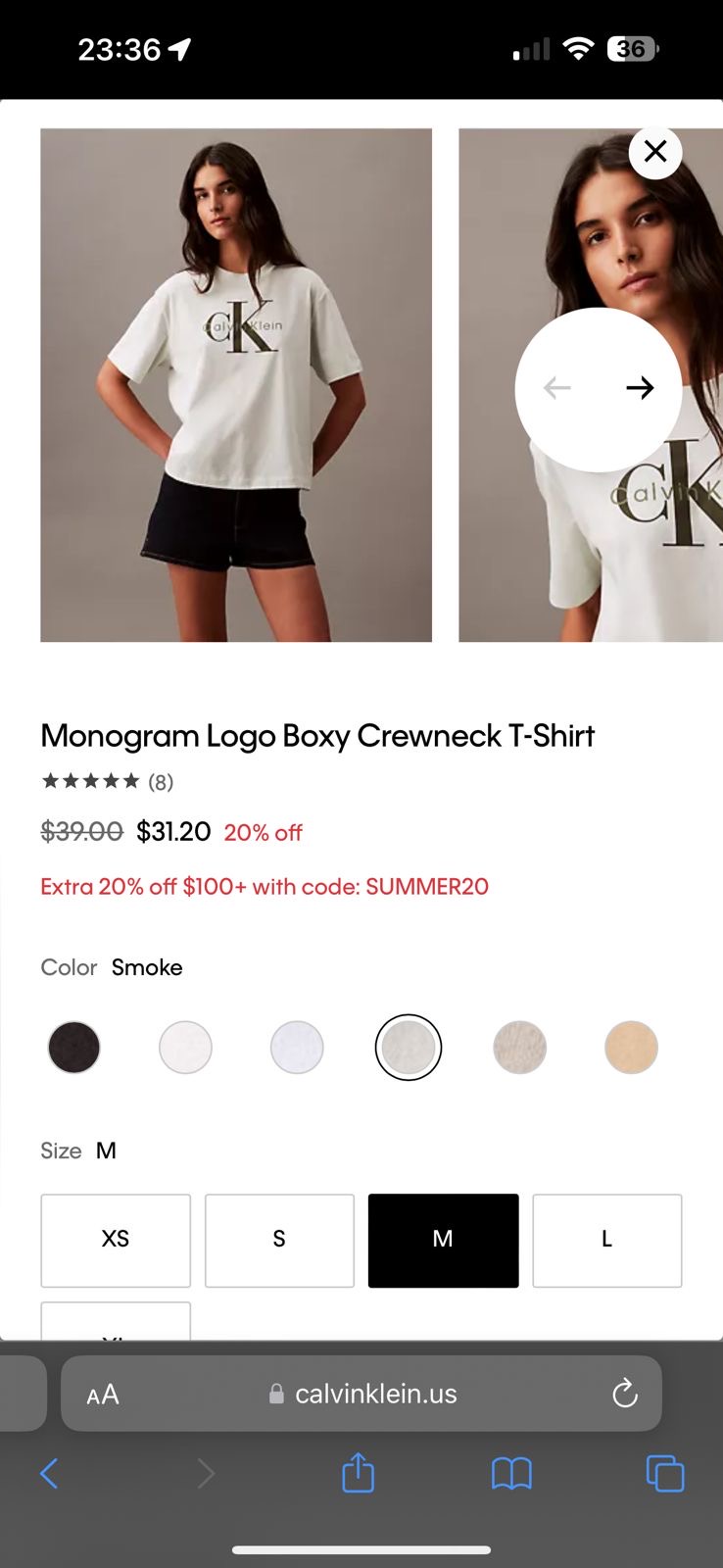Choose the white color swatch
This screenshot has width=723, height=1568.
[185, 1047]
